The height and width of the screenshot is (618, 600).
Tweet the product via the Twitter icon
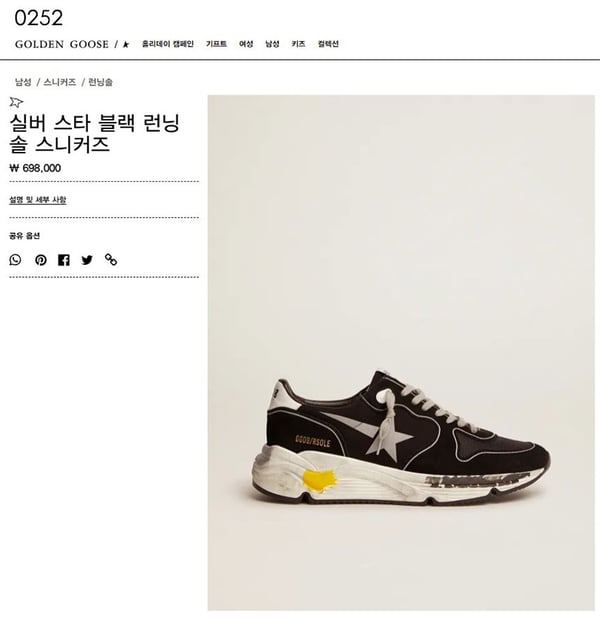pos(87,260)
